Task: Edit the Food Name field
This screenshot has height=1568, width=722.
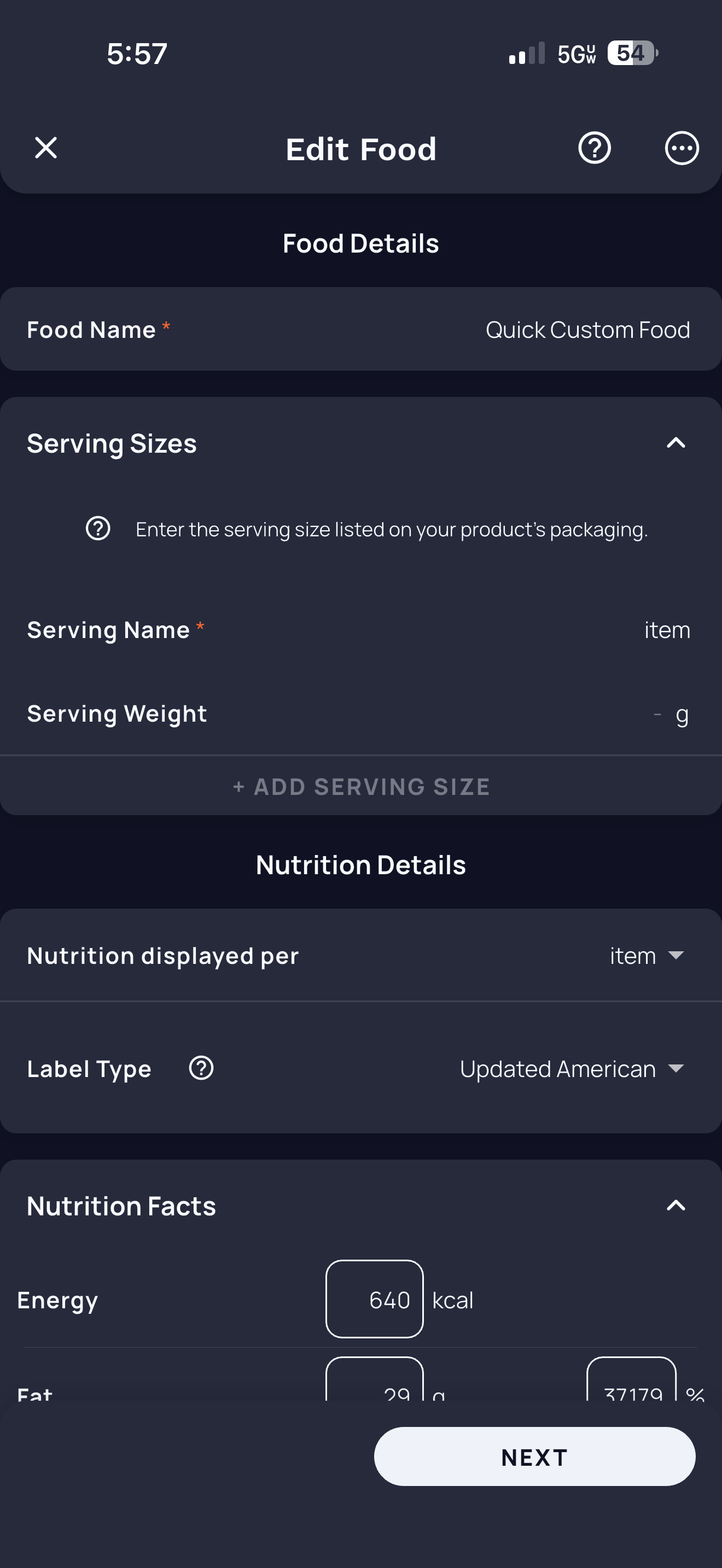Action: pyautogui.click(x=587, y=330)
